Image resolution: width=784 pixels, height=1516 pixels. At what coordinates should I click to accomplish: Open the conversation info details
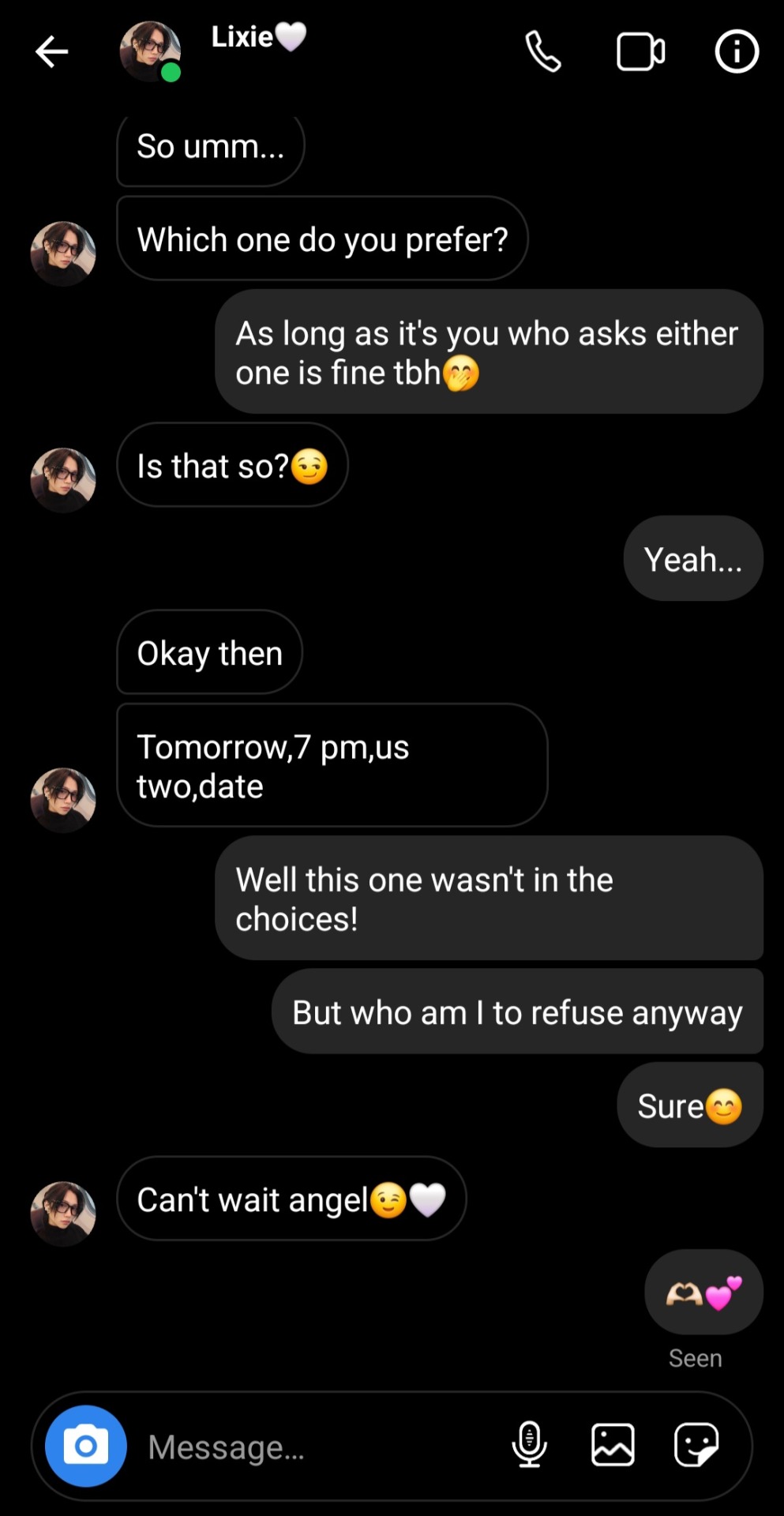(x=736, y=52)
